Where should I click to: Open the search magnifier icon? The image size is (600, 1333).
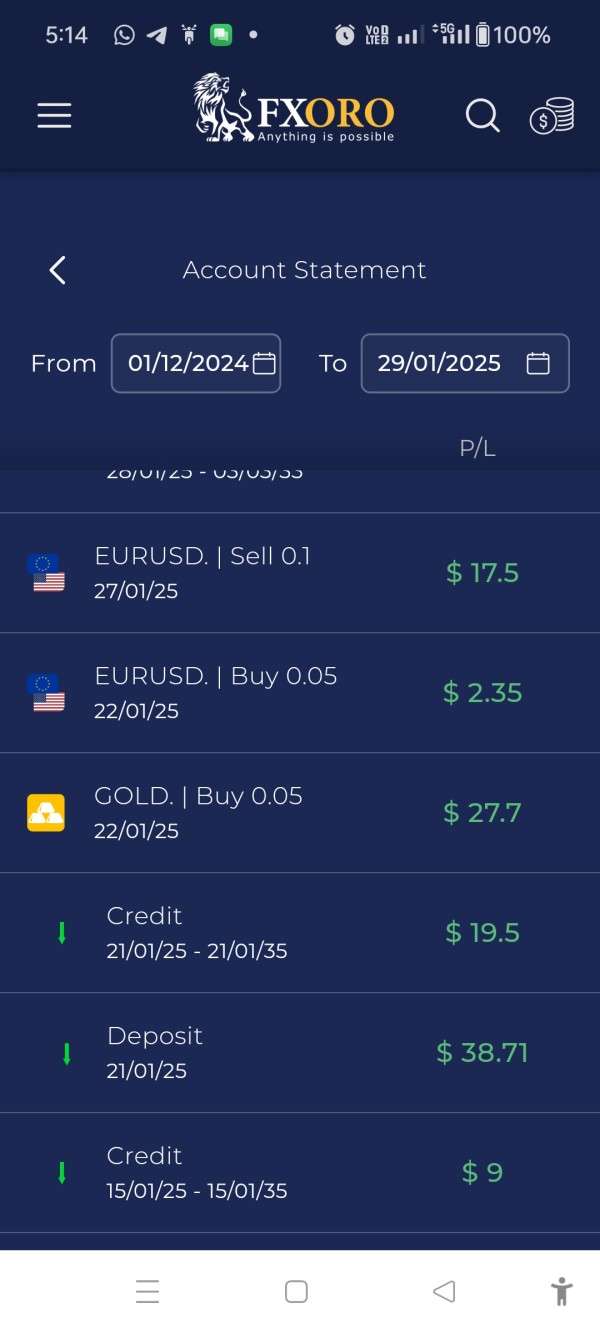(483, 116)
